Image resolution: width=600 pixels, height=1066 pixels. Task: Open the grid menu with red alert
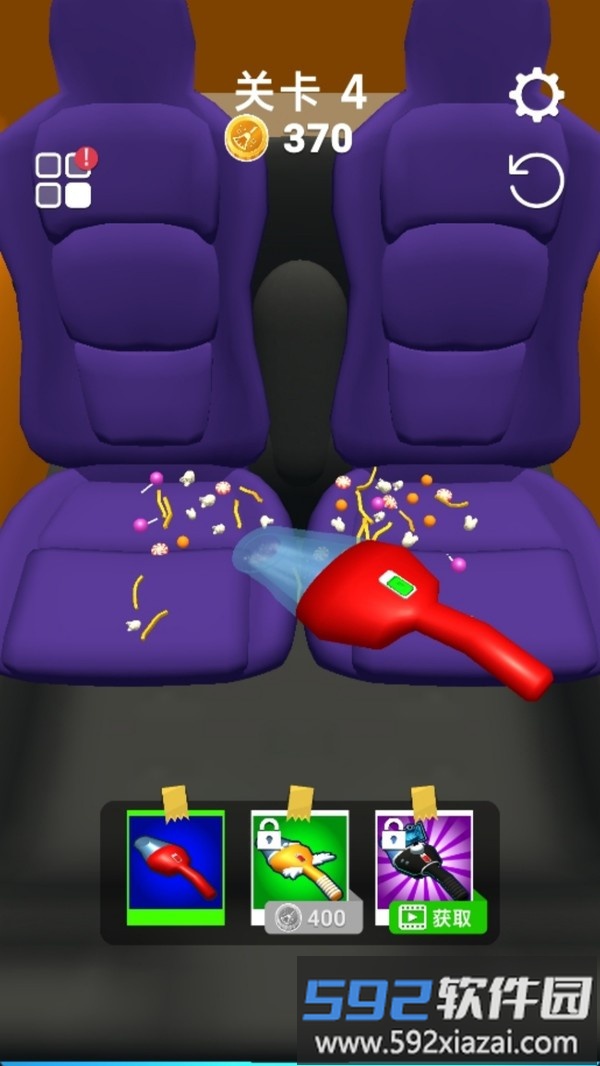click(64, 180)
